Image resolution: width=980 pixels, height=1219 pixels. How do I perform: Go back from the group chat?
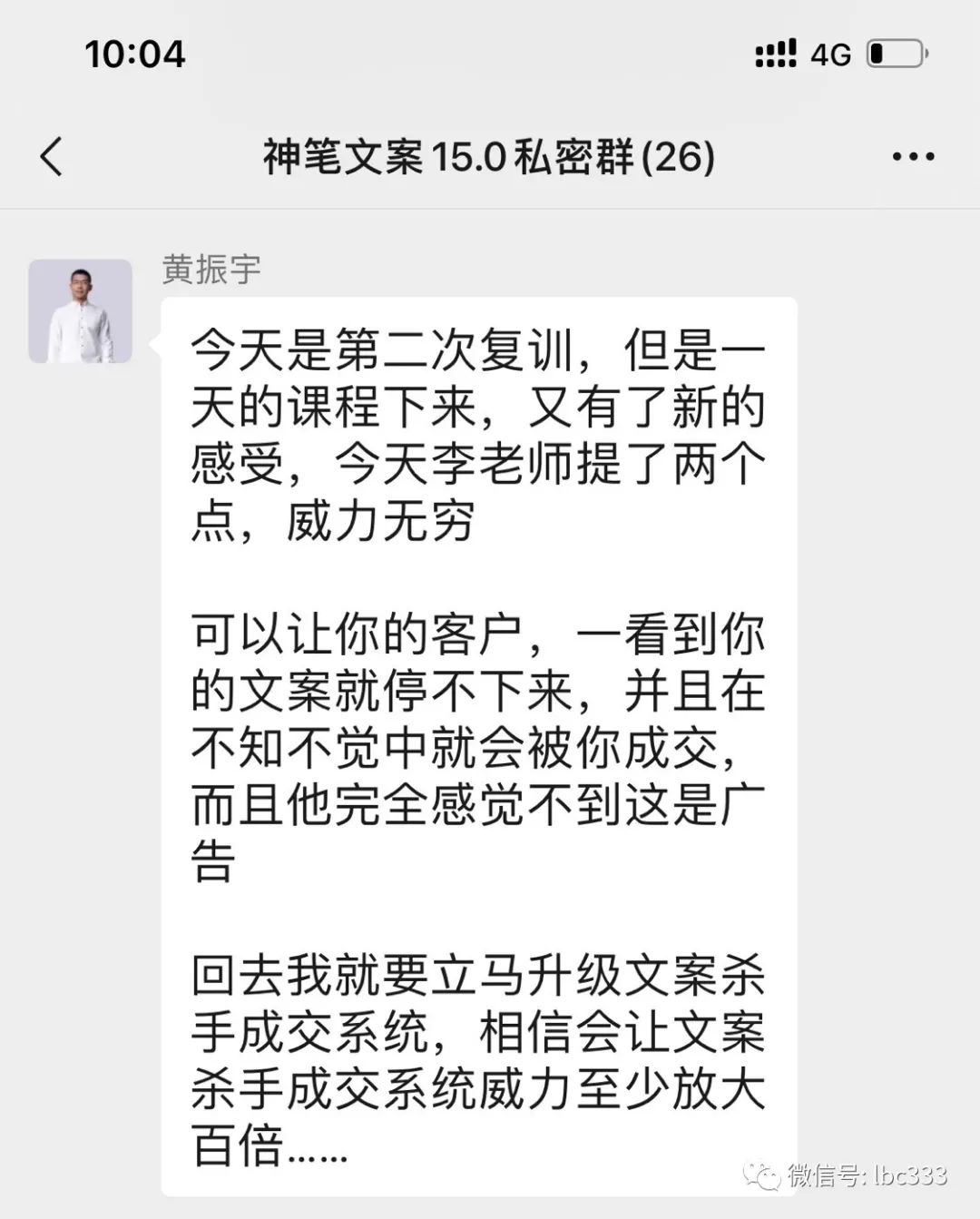53,156
